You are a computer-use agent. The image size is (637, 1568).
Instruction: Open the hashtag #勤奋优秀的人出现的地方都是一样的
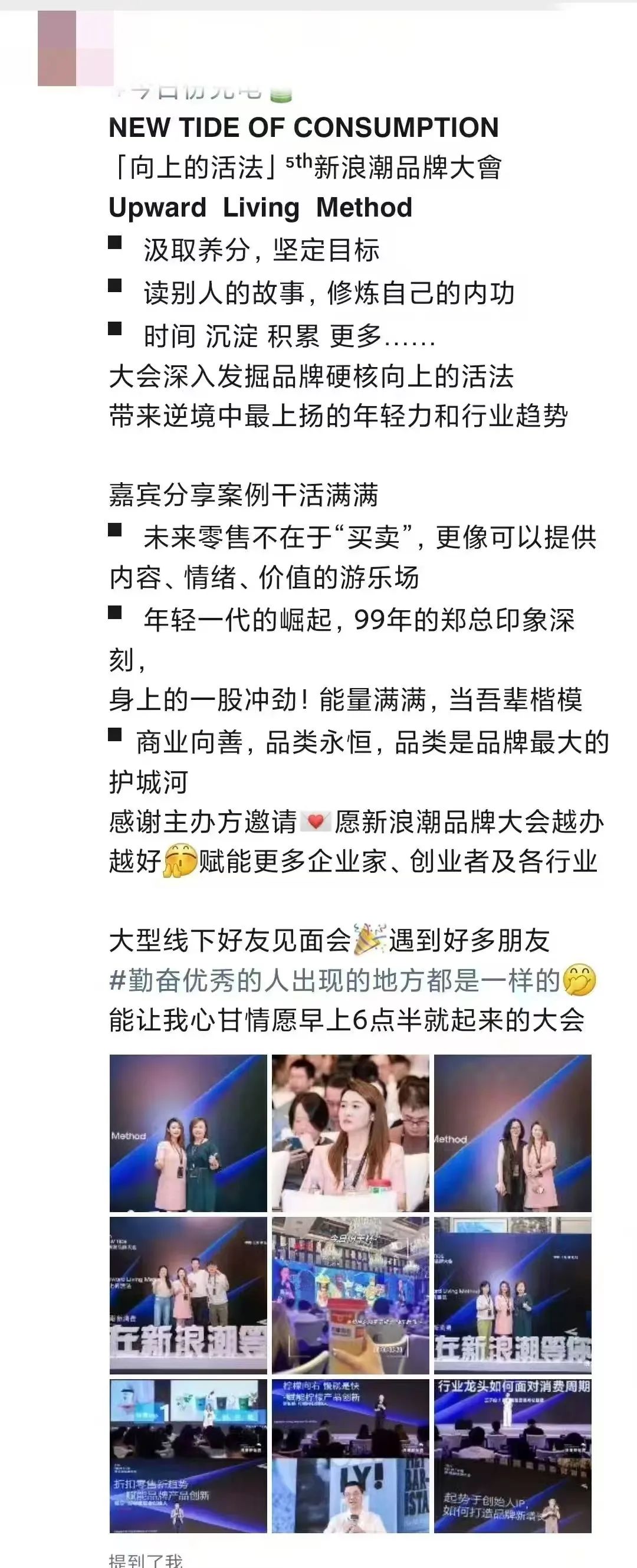[x=334, y=981]
